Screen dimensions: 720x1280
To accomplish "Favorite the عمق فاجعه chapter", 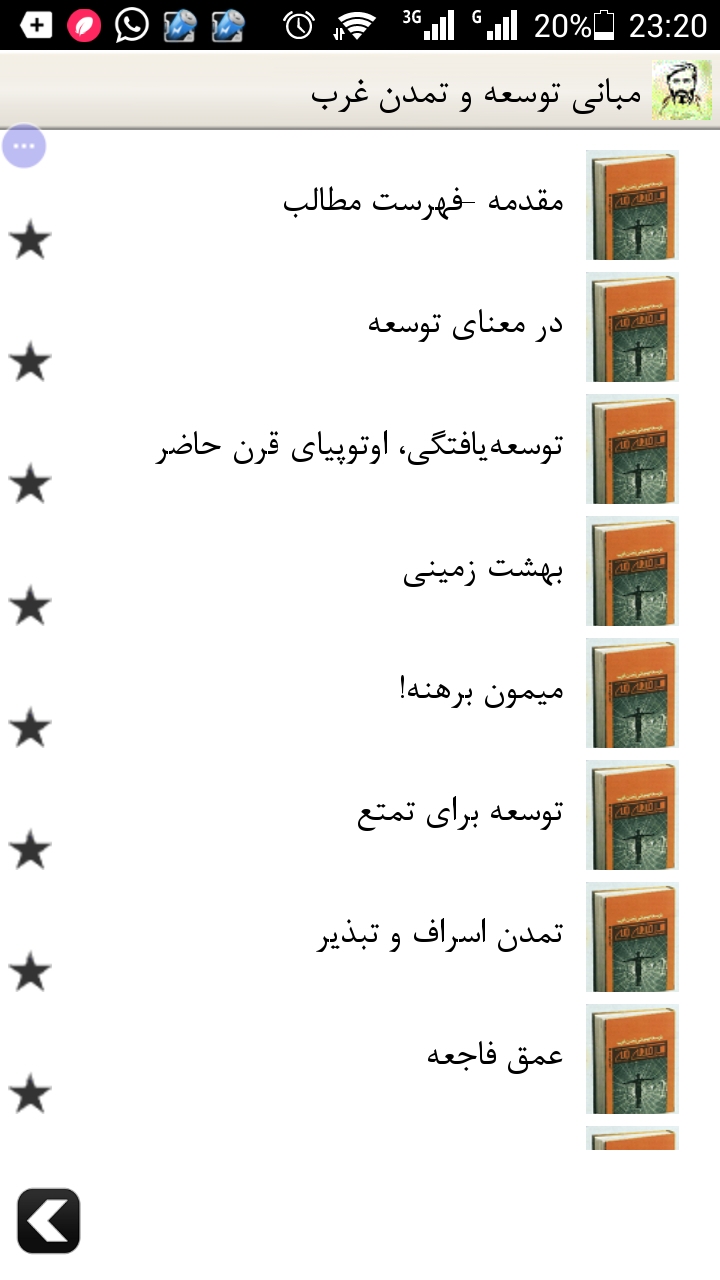I will [30, 1095].
